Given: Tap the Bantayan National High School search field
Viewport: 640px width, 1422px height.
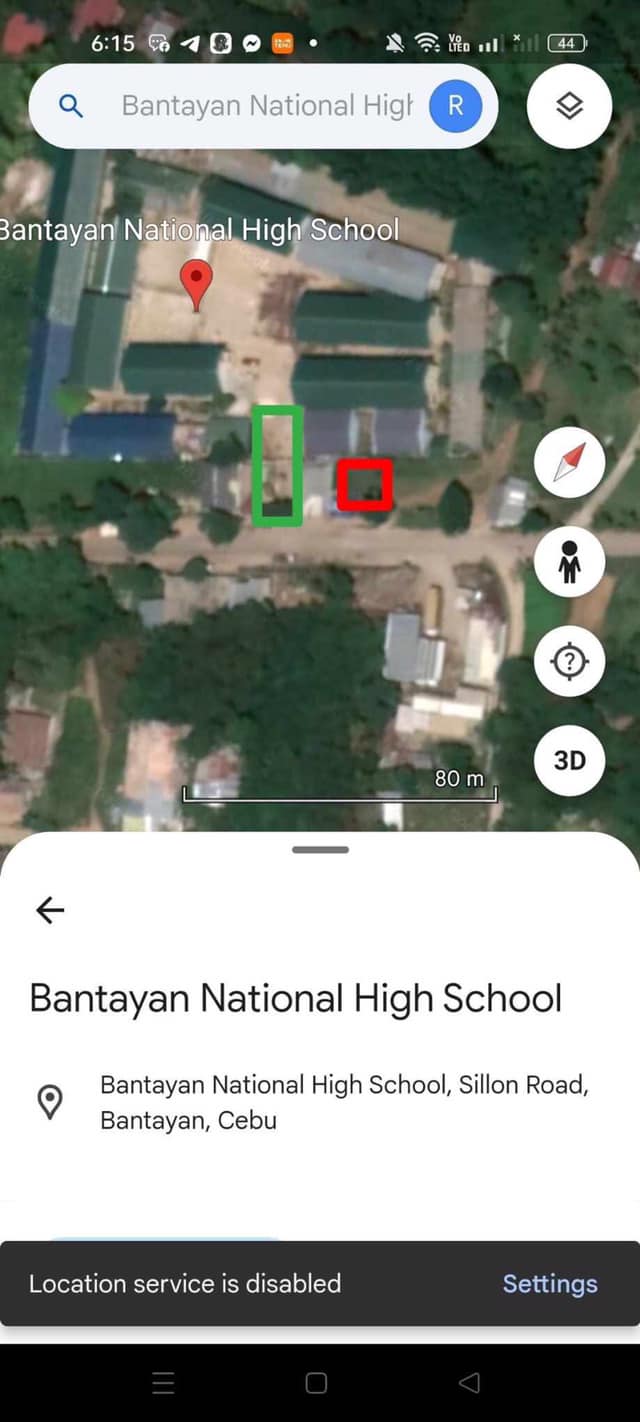Looking at the screenshot, I should [265, 106].
